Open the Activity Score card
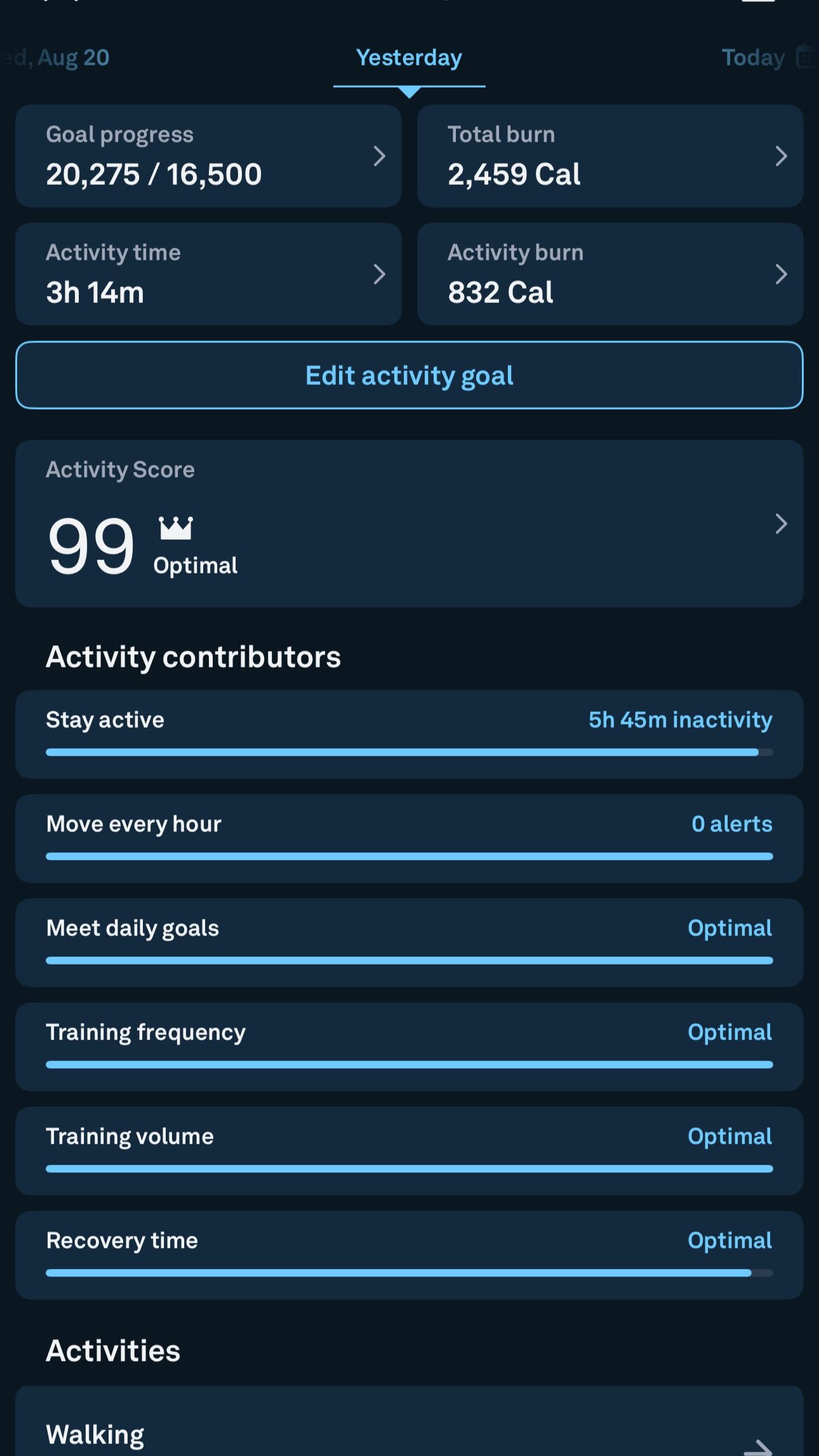This screenshot has height=1456, width=819. pos(409,523)
